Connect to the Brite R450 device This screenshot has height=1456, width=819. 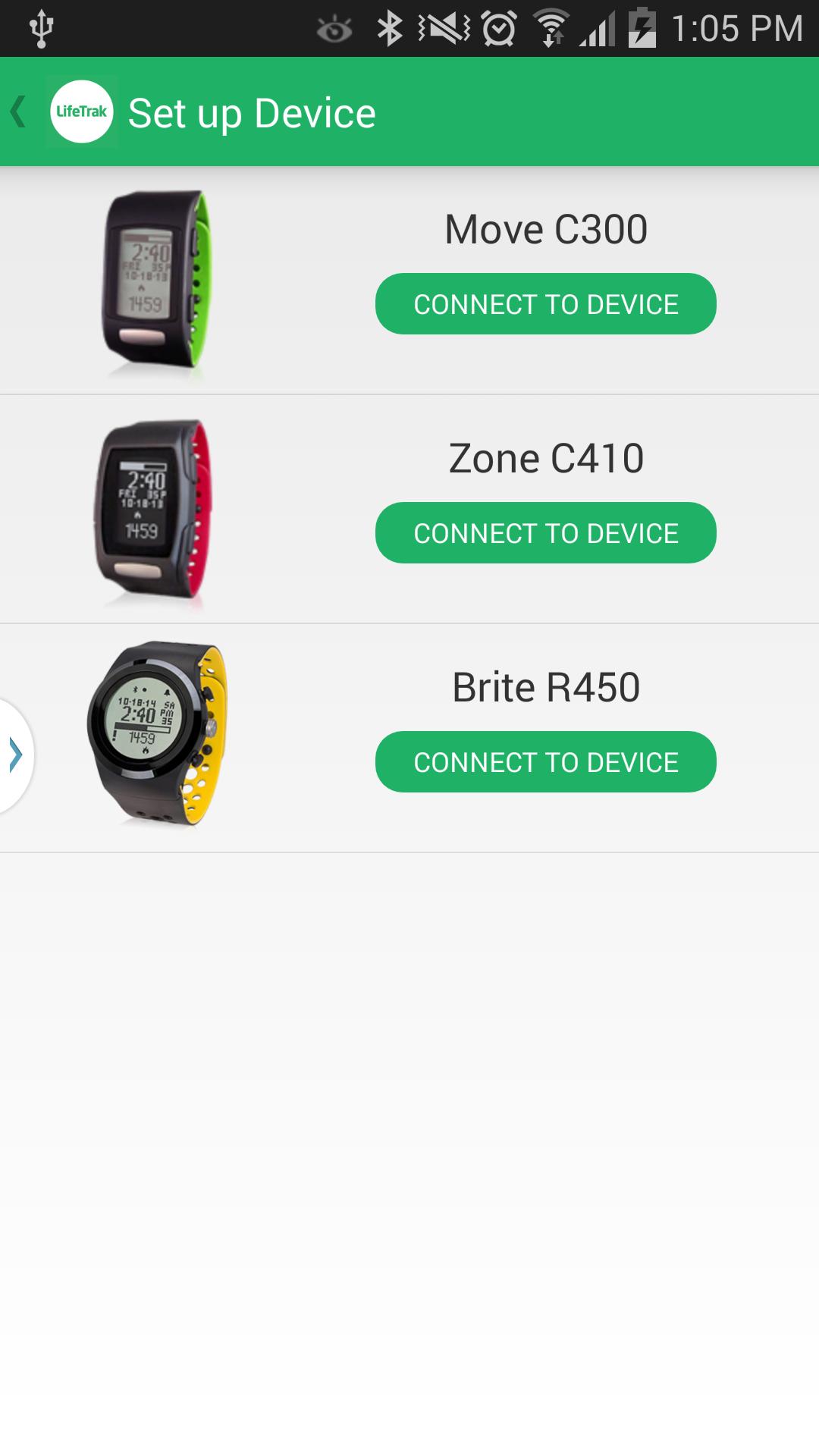click(x=545, y=762)
